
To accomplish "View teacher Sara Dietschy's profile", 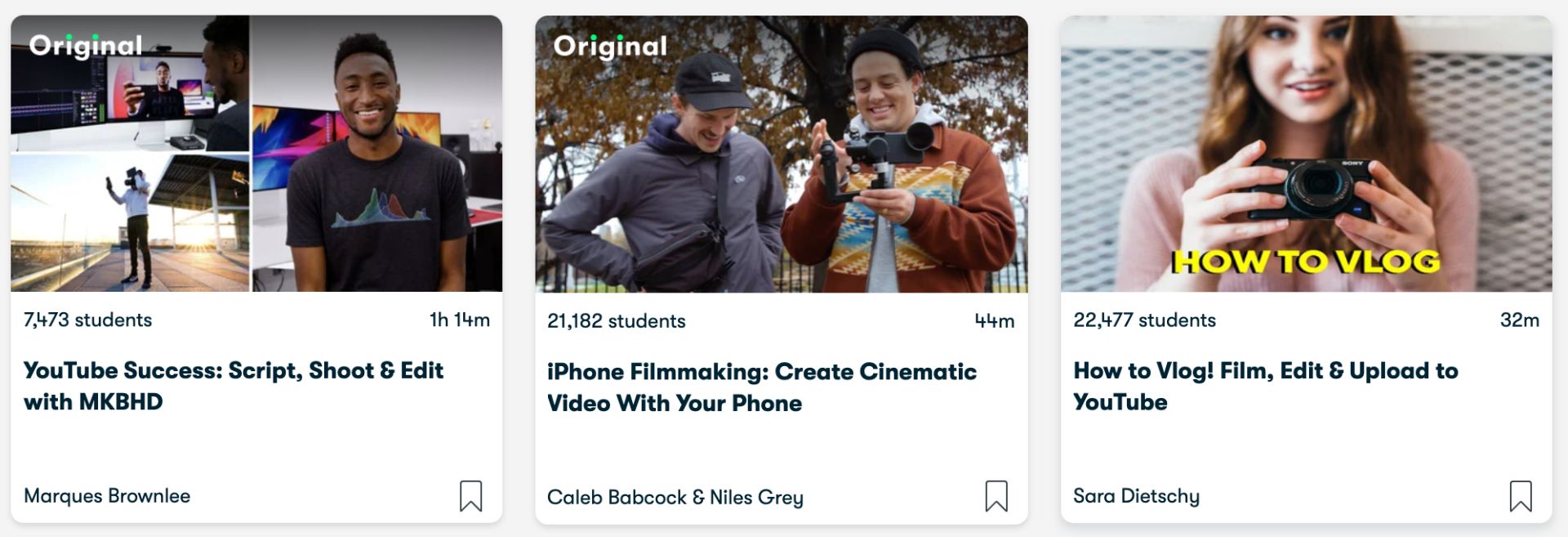I will 1135,496.
